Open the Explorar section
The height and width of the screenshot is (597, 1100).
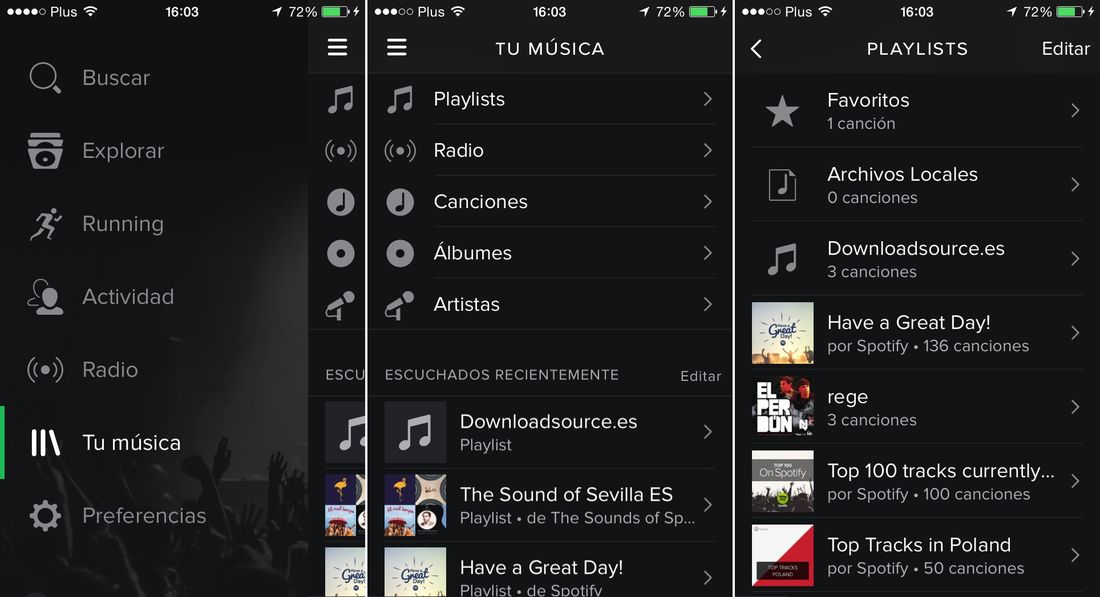(x=122, y=151)
